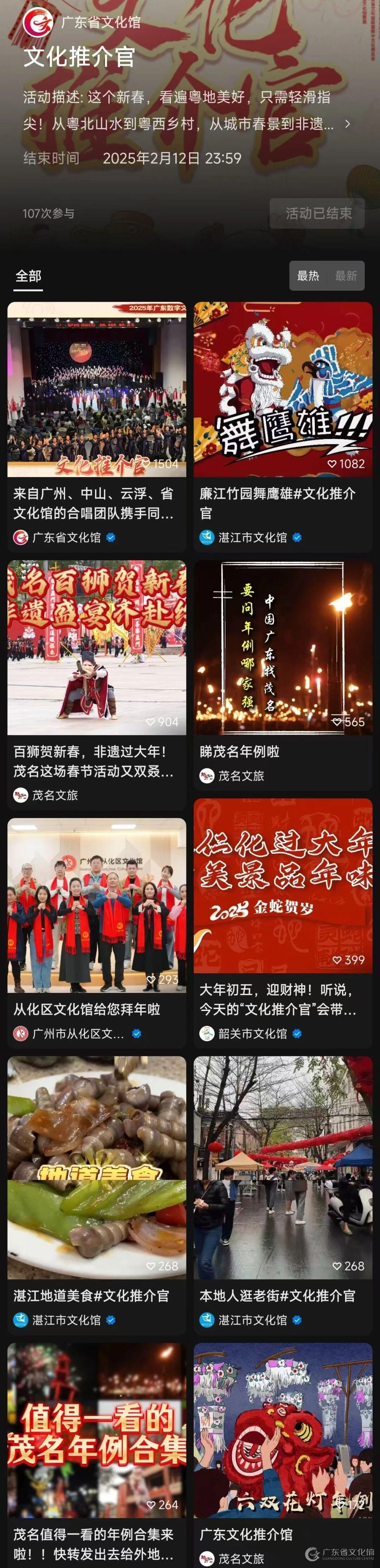Open the 湛江地道美食 video
Image resolution: width=380 pixels, height=1568 pixels.
(97, 1168)
